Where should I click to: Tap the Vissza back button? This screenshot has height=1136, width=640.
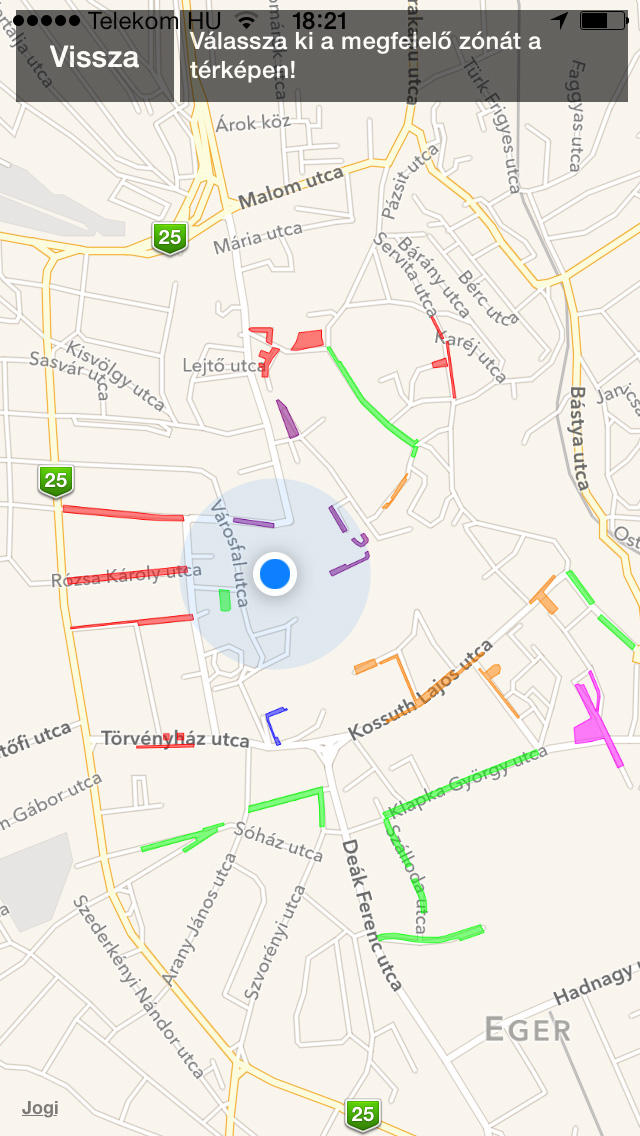tap(94, 57)
